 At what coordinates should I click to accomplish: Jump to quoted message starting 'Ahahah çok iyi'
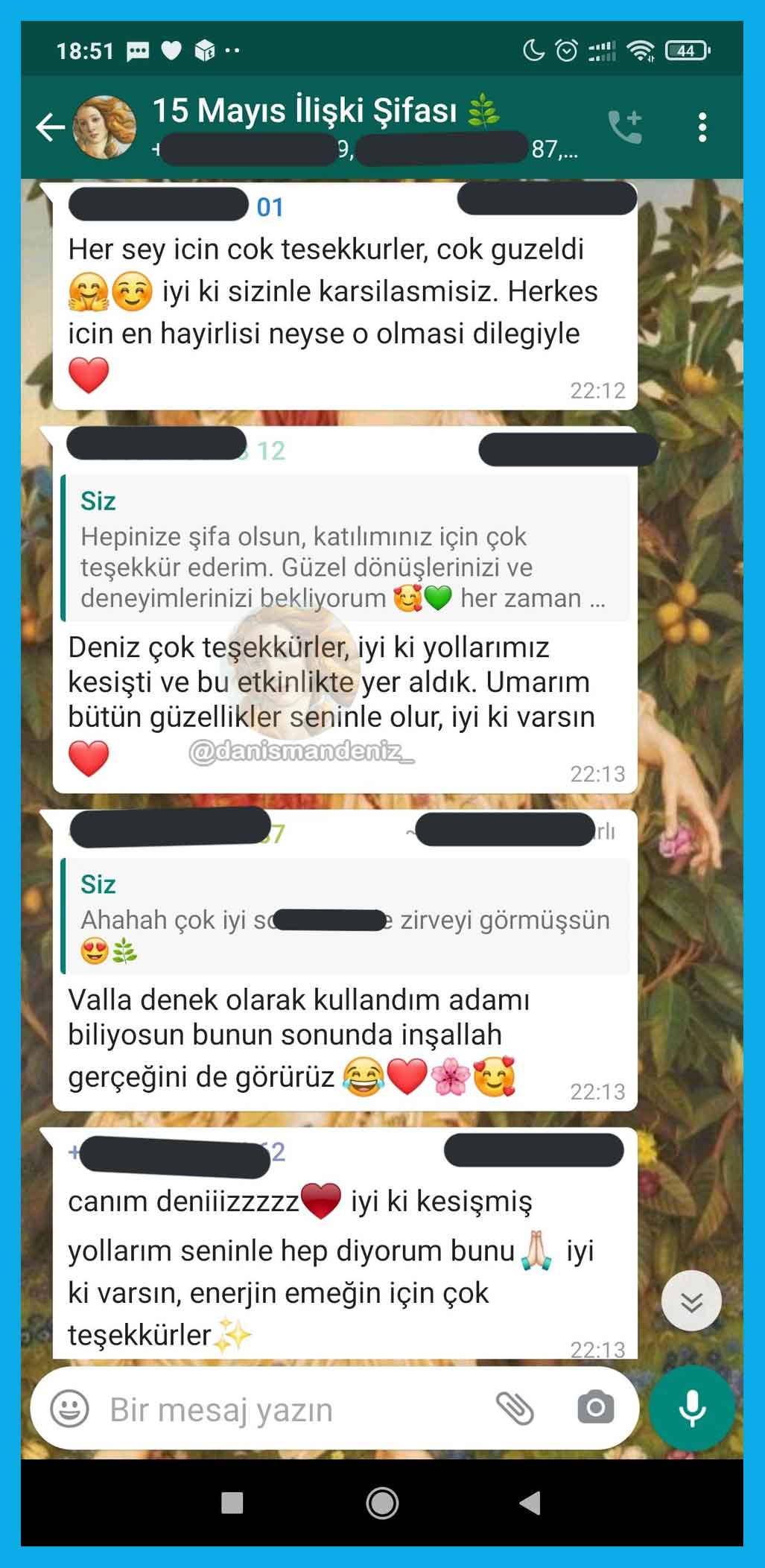pyautogui.click(x=345, y=917)
